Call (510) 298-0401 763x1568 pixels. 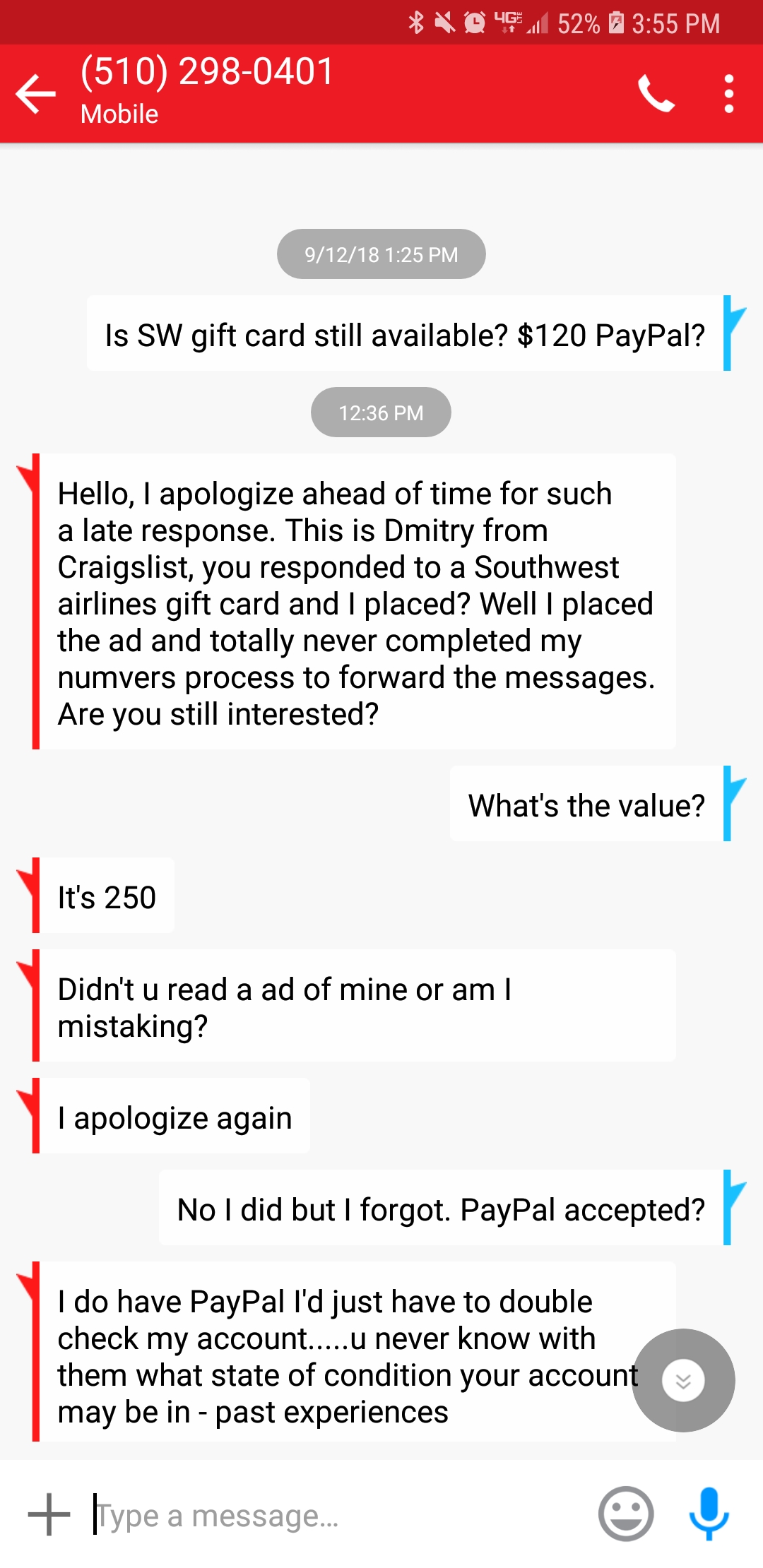pos(656,93)
